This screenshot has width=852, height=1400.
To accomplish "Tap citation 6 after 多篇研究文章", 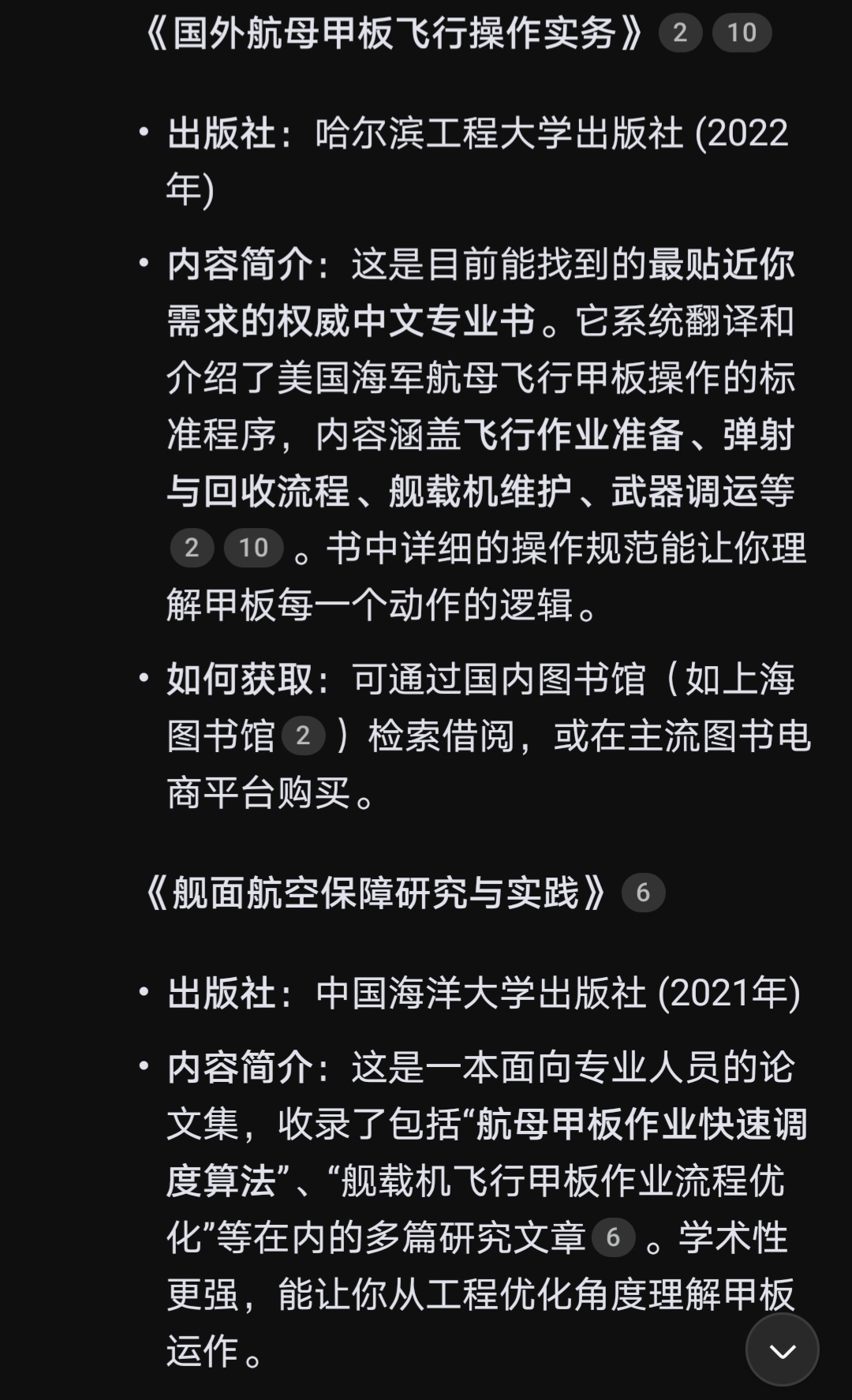I will [613, 1237].
